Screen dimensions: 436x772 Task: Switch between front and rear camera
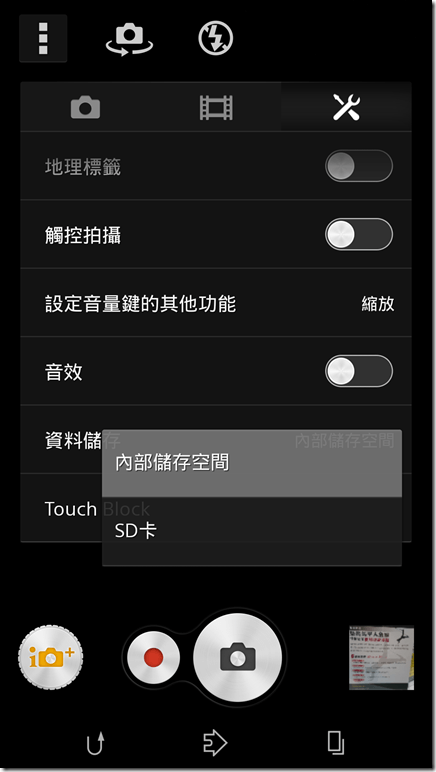(x=129, y=39)
